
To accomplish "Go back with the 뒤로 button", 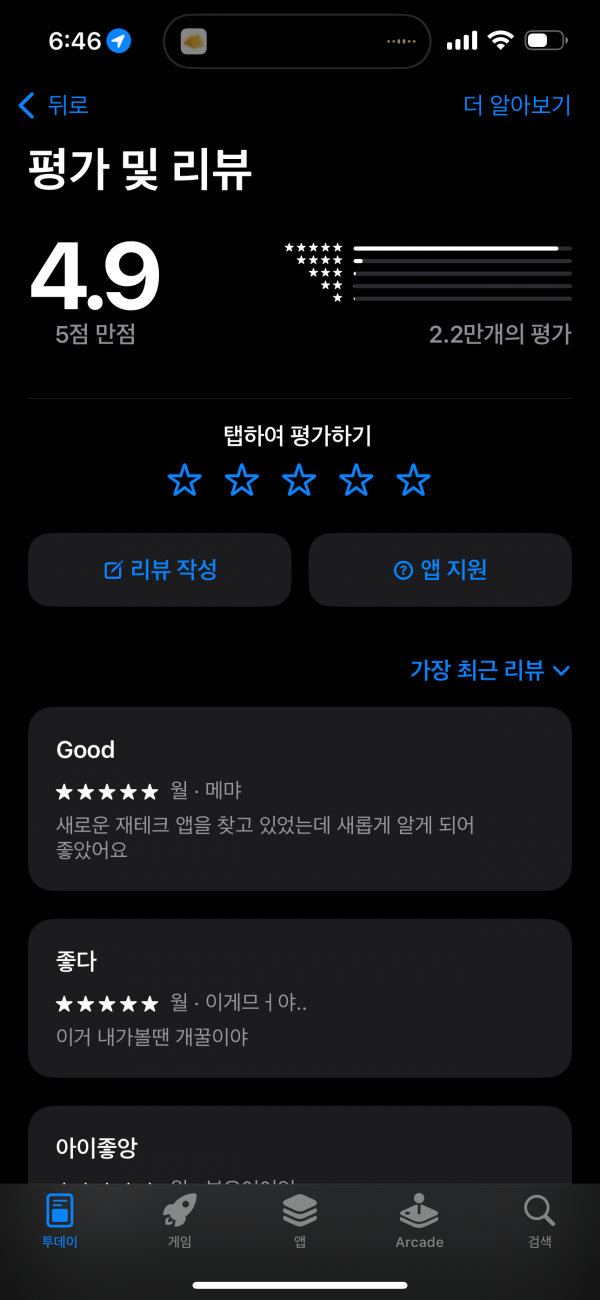I will 54,105.
